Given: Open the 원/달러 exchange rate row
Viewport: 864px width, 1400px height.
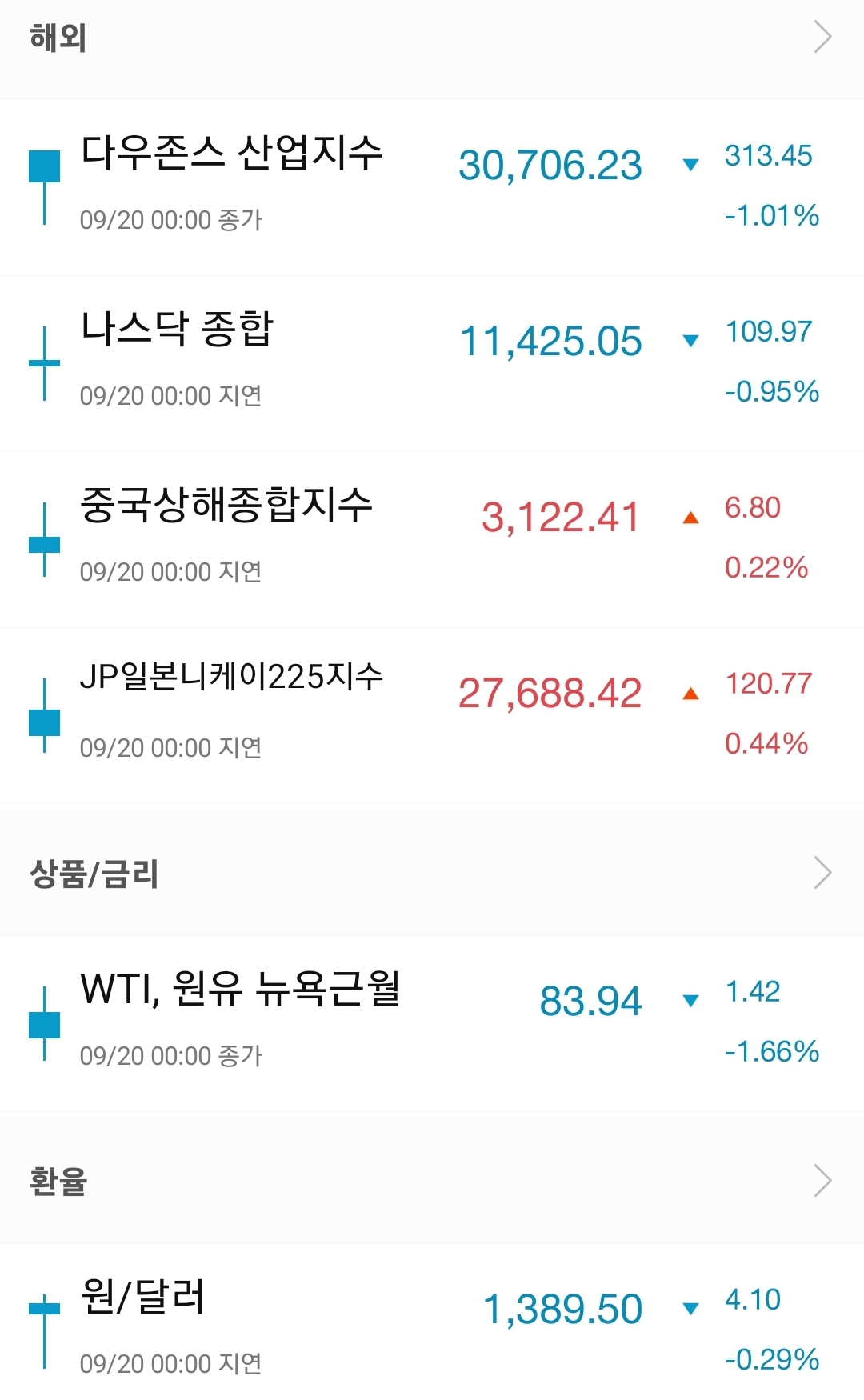Looking at the screenshot, I should (x=432, y=1322).
